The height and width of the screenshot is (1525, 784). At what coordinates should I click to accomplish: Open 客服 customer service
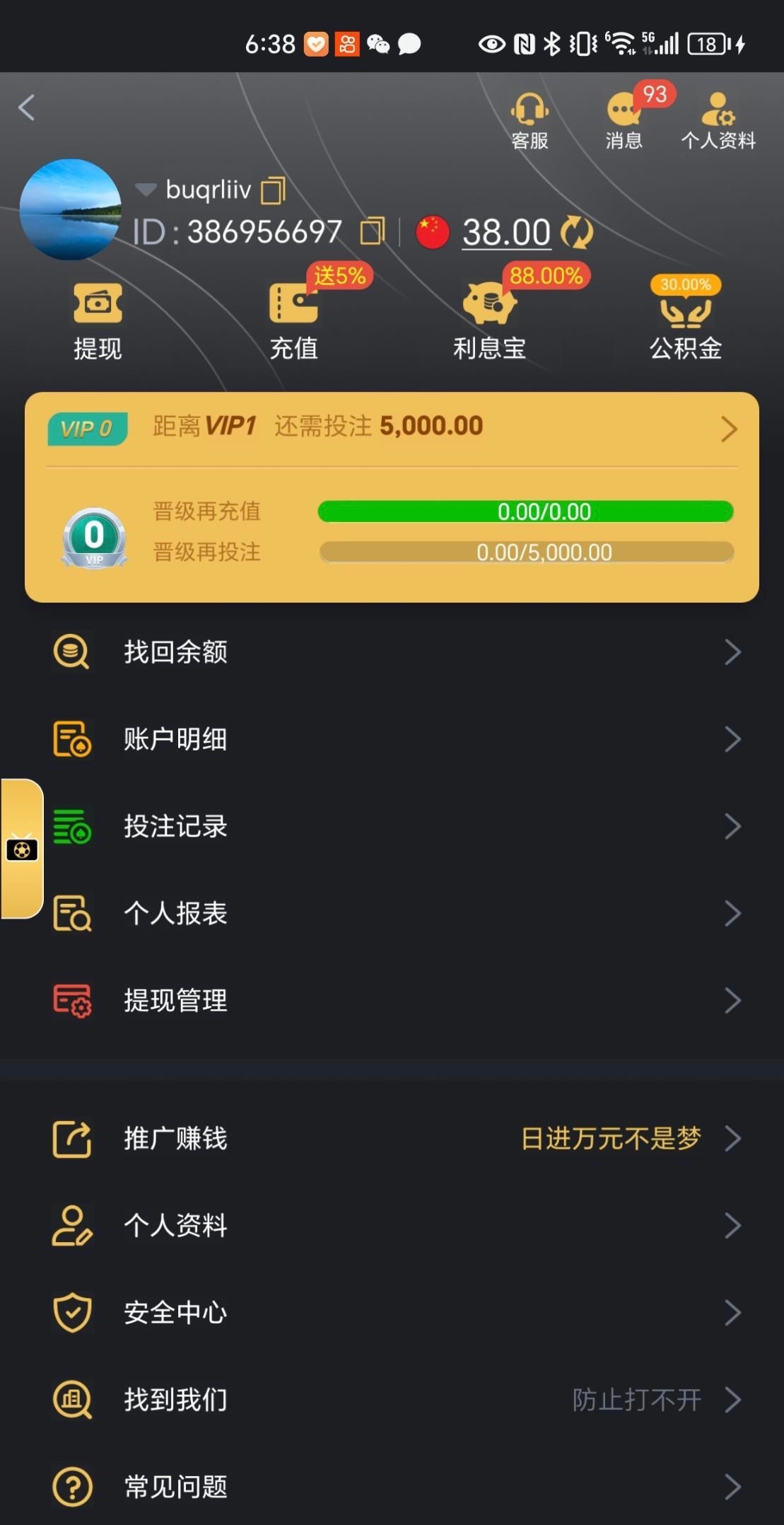point(530,120)
